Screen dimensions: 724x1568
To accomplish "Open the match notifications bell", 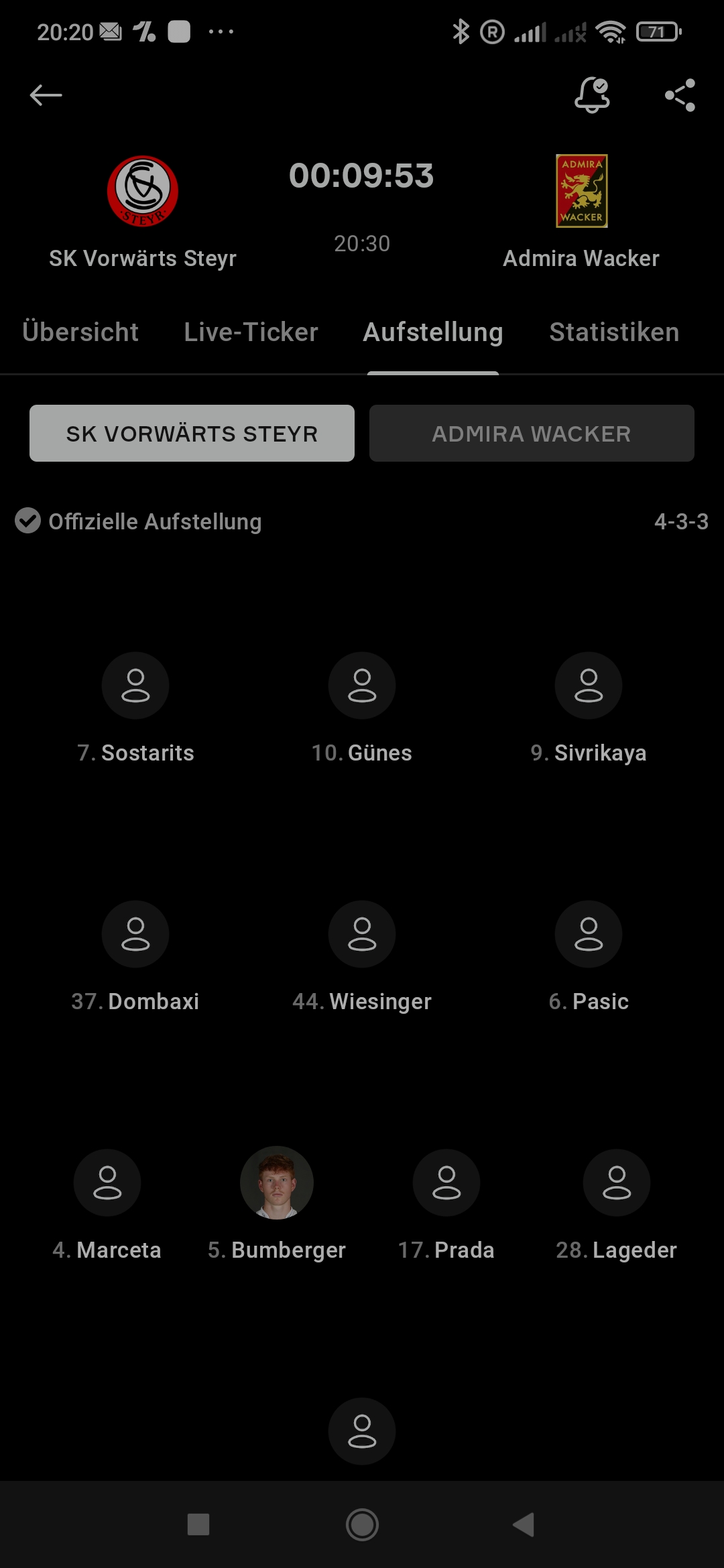I will tap(592, 95).
